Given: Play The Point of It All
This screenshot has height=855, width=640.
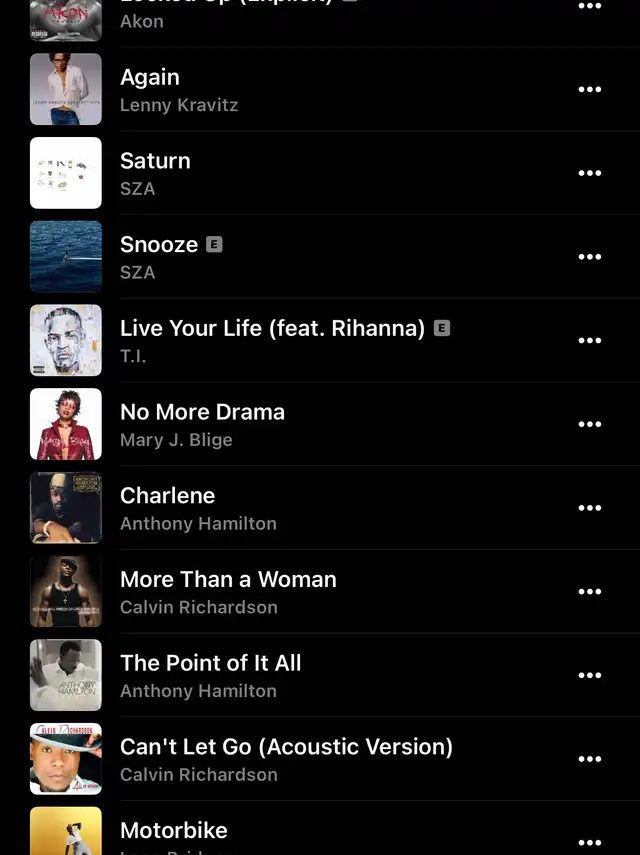Looking at the screenshot, I should click(x=210, y=663).
